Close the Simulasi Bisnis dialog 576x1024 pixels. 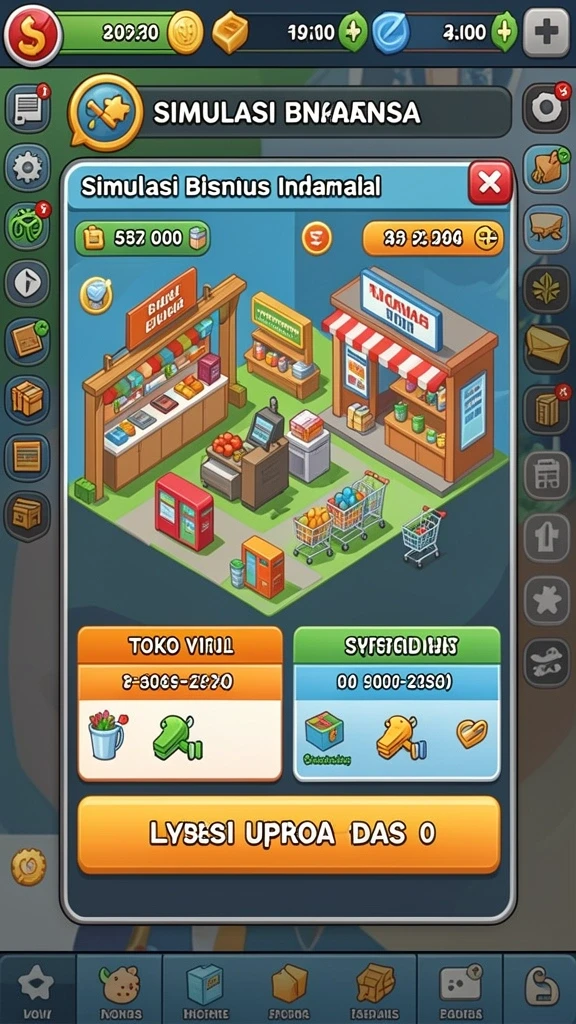(490, 183)
